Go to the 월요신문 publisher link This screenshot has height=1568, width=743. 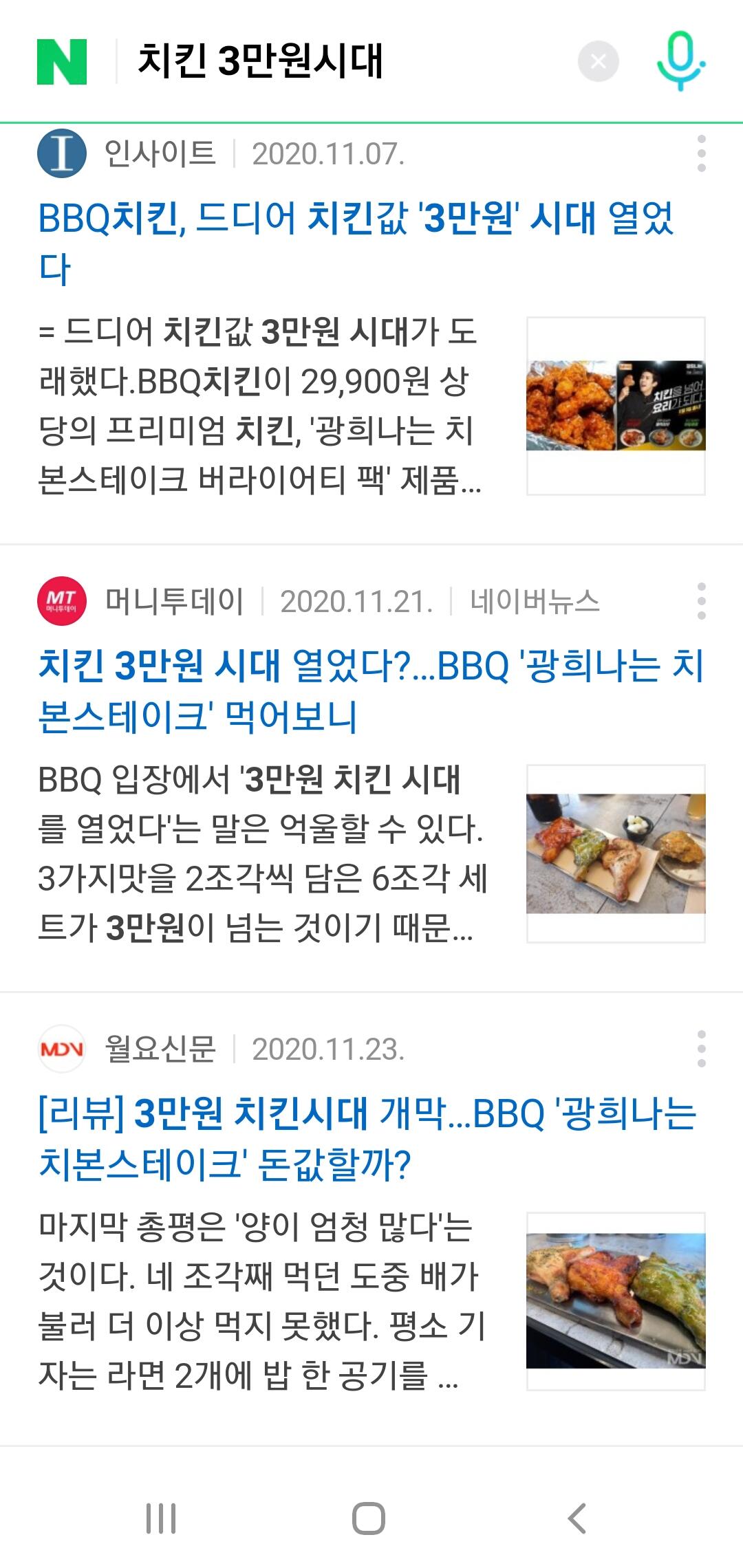pos(160,1049)
